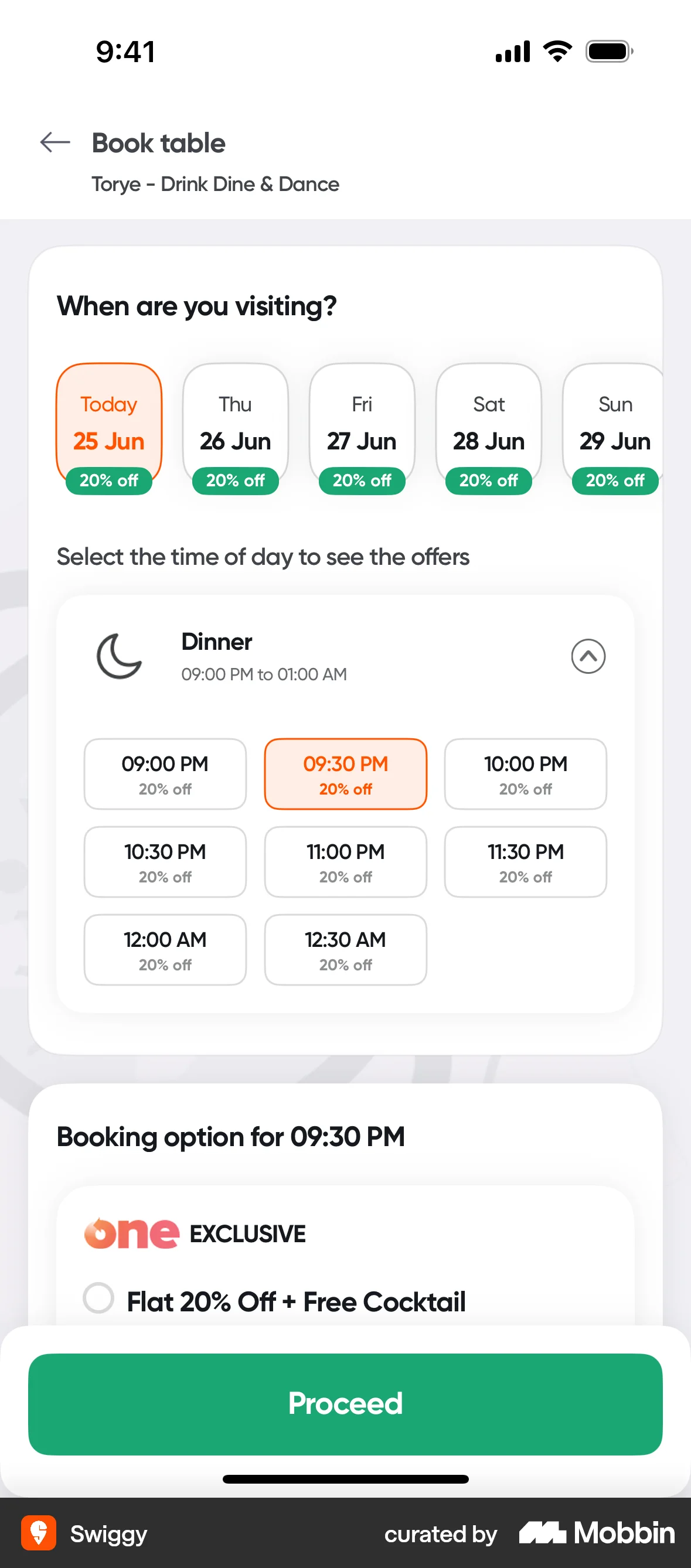Collapse the Dinner time slots section
The height and width of the screenshot is (1568, 691).
587,657
